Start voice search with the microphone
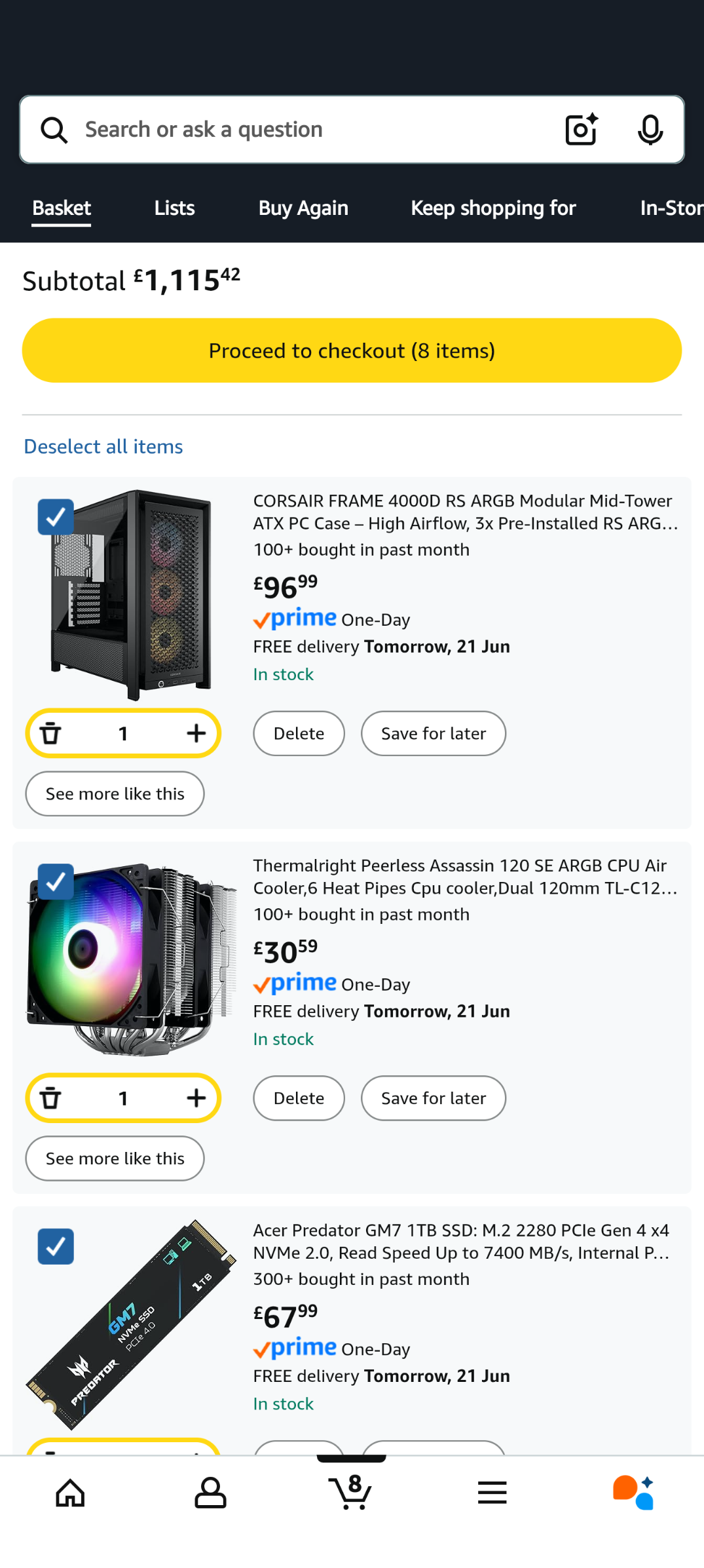This screenshot has width=704, height=1568. (x=650, y=130)
